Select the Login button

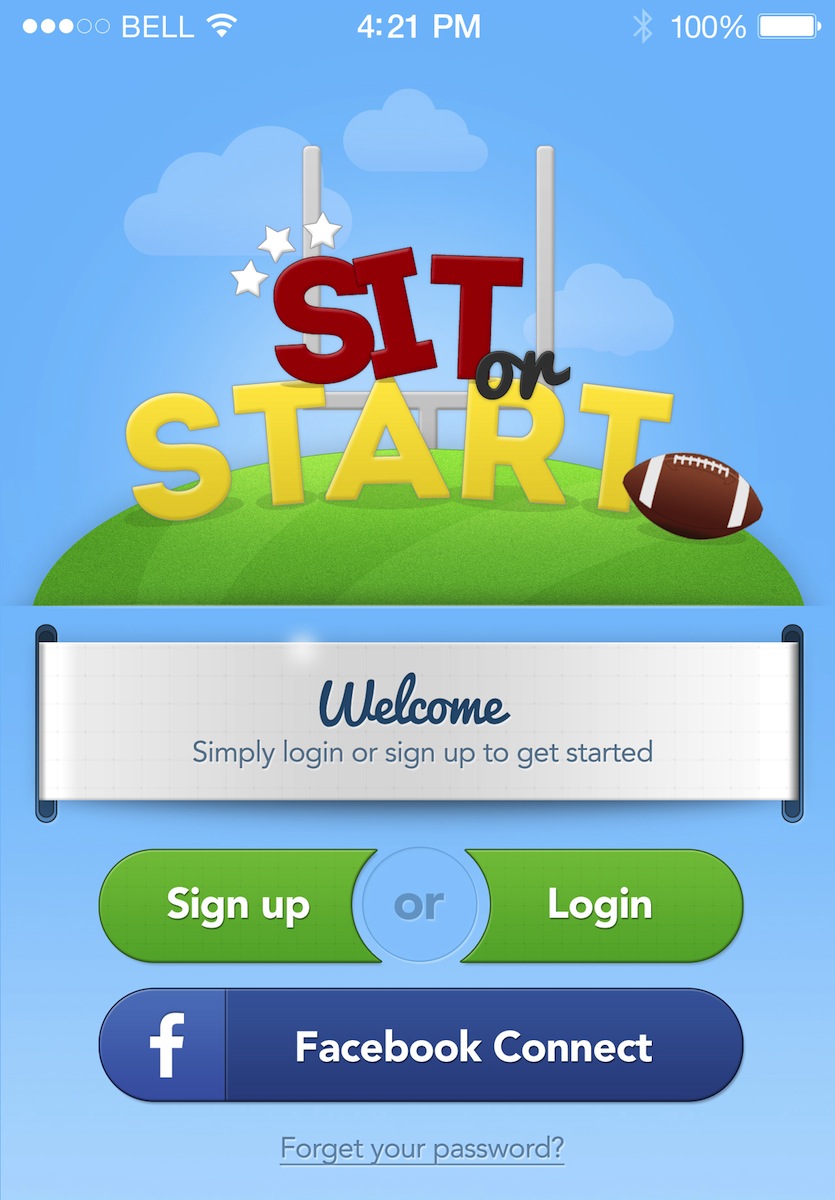[600, 905]
